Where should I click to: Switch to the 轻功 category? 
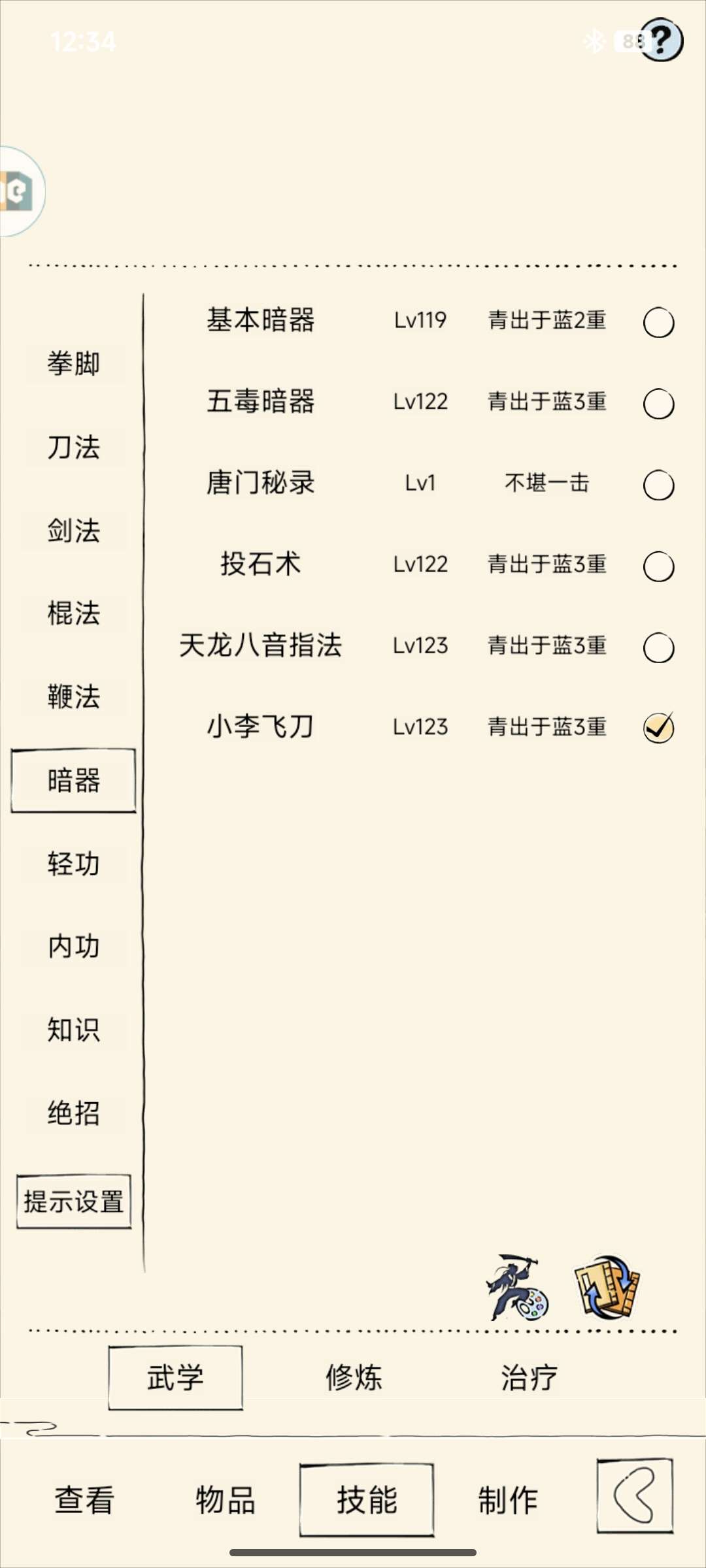pos(74,864)
